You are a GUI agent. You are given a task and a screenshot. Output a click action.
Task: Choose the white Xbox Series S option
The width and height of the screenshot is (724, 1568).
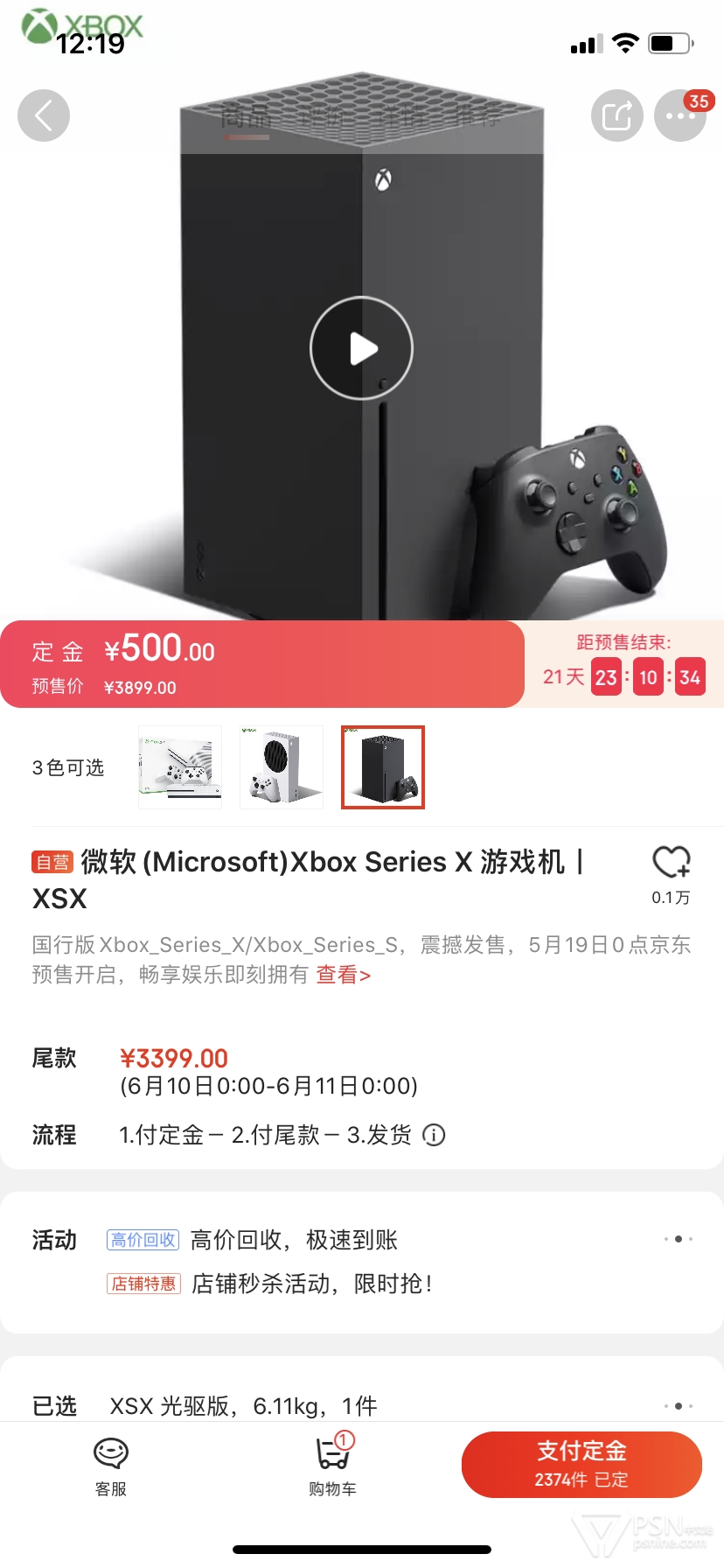coord(282,767)
